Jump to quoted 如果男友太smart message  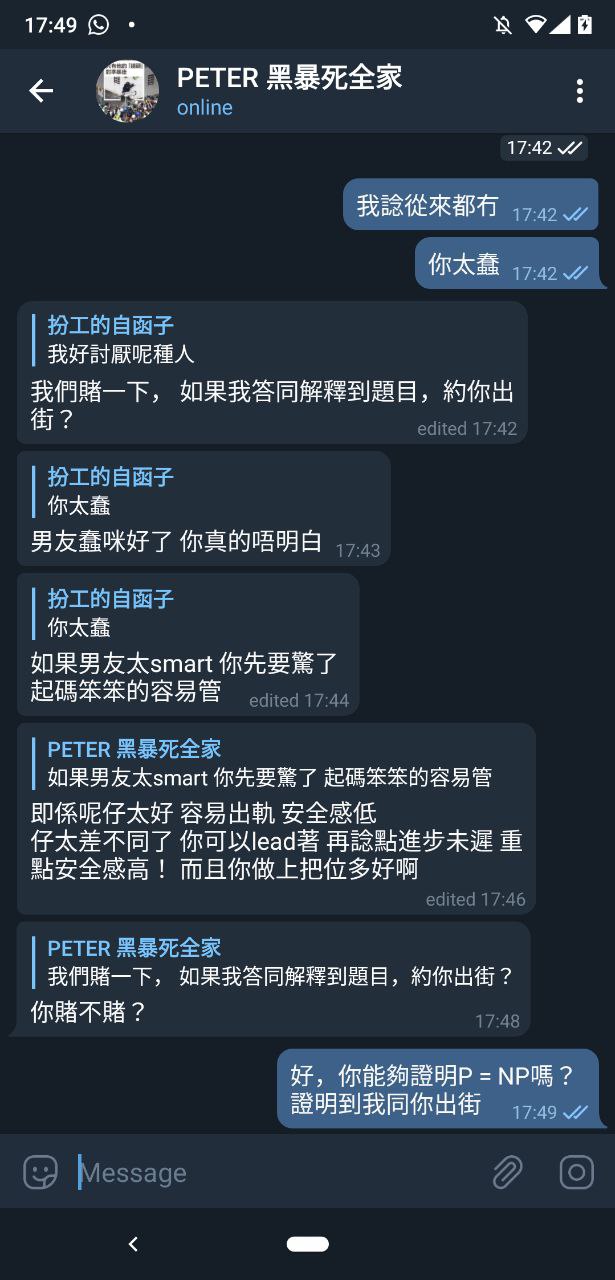270,763
